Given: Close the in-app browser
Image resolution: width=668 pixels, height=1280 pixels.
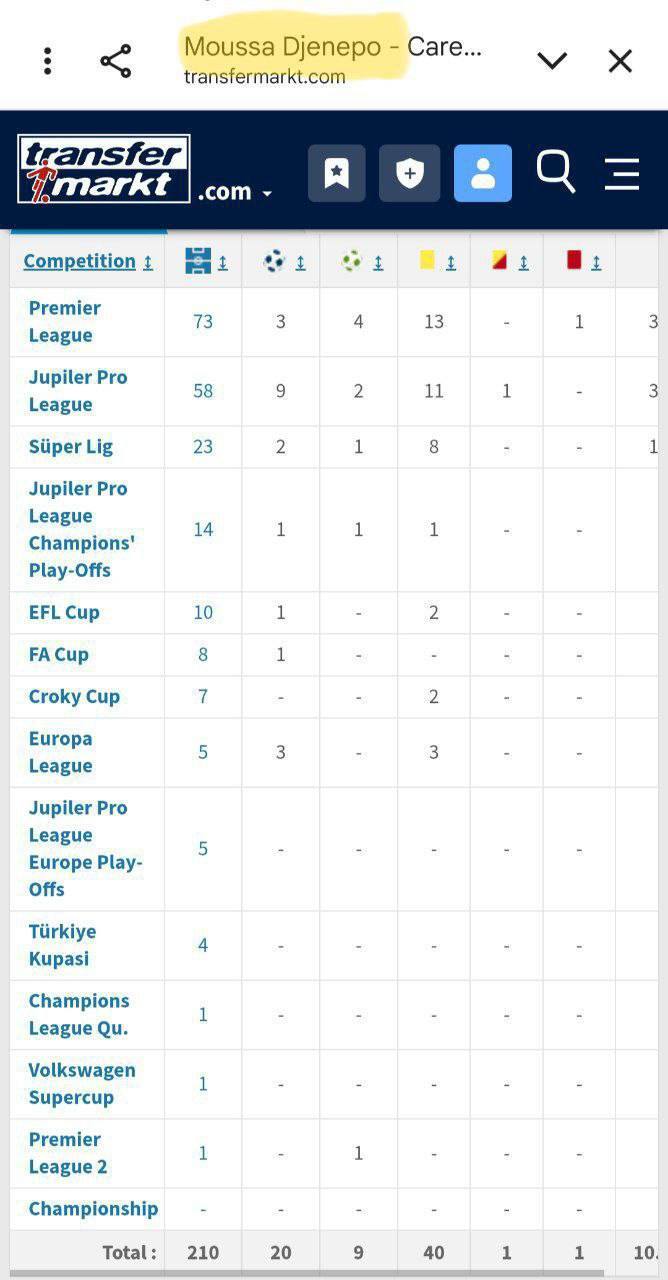Looking at the screenshot, I should pos(620,61).
